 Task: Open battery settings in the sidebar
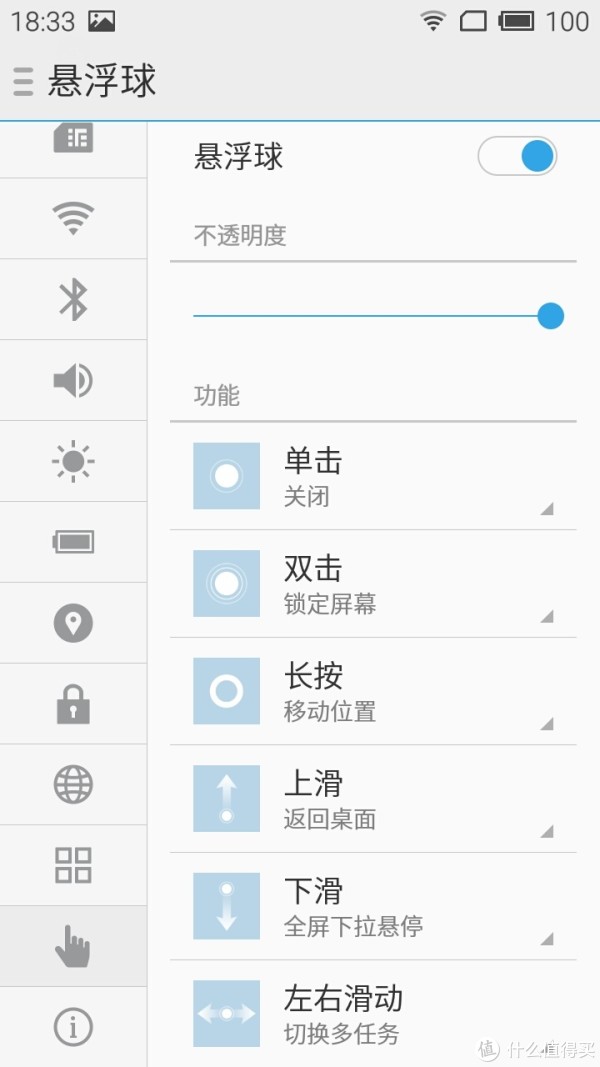click(73, 542)
